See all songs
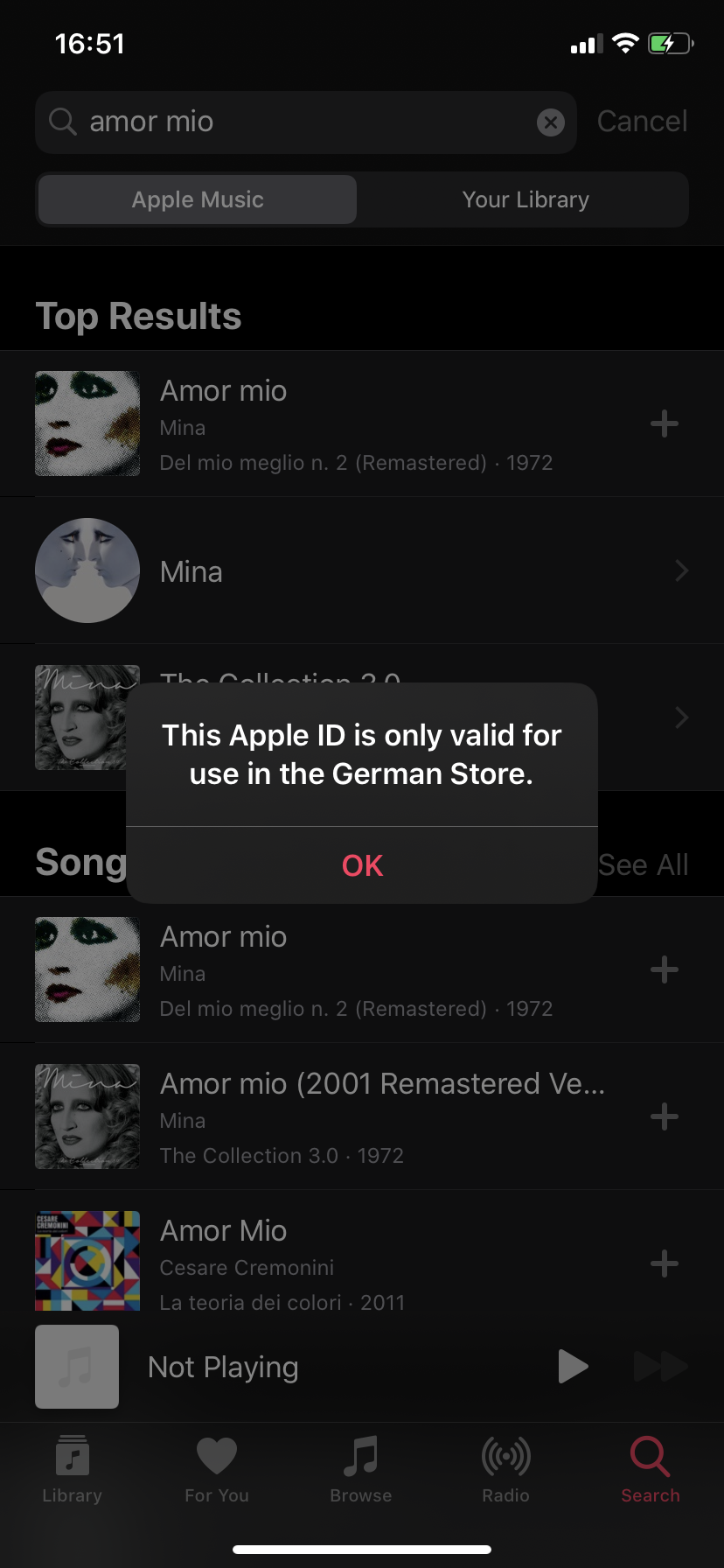The height and width of the screenshot is (1568, 724). (644, 865)
